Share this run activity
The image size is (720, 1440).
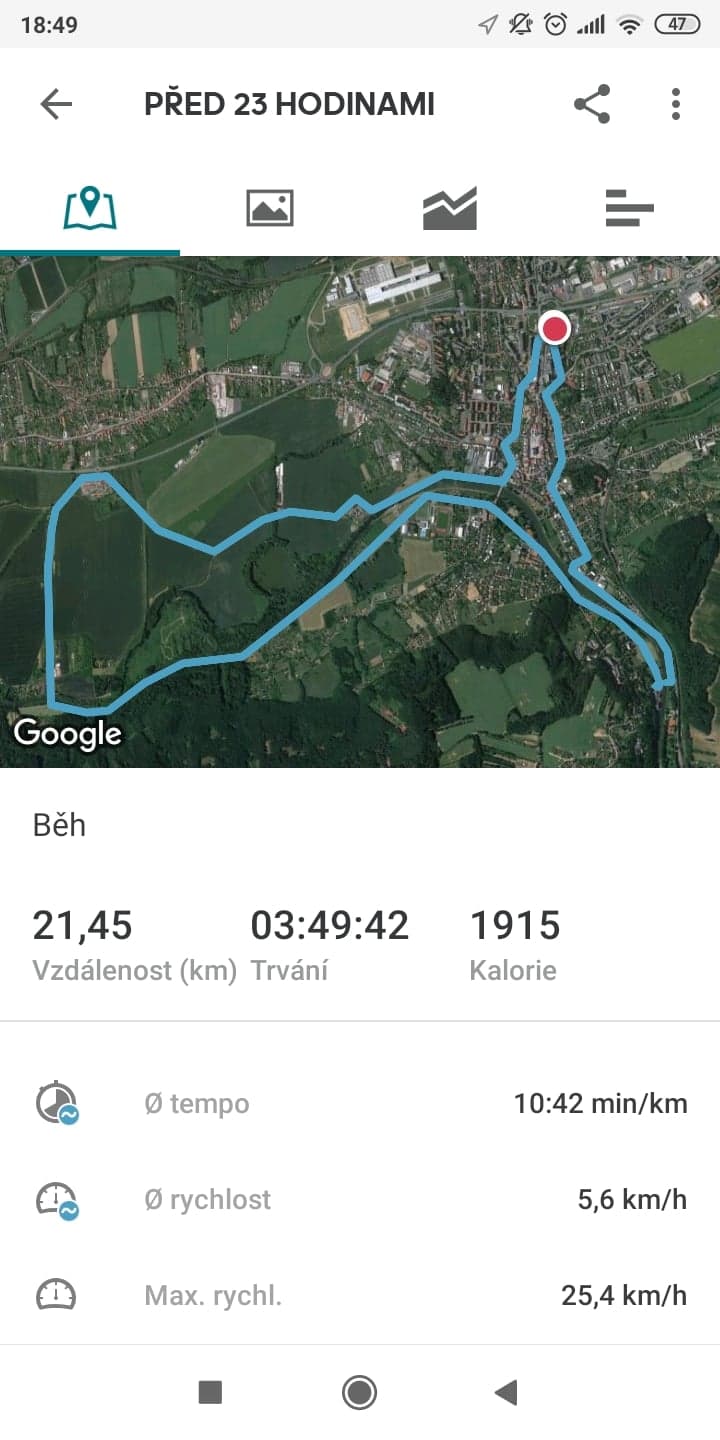592,104
